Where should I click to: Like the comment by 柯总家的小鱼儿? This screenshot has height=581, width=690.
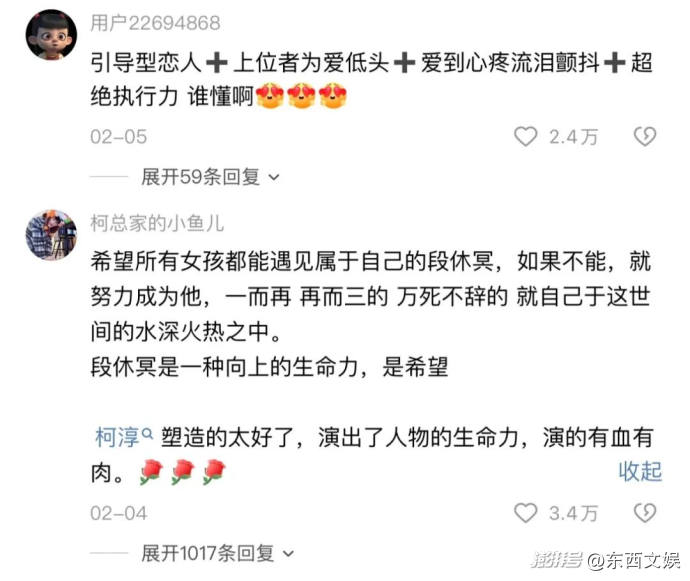coord(526,514)
